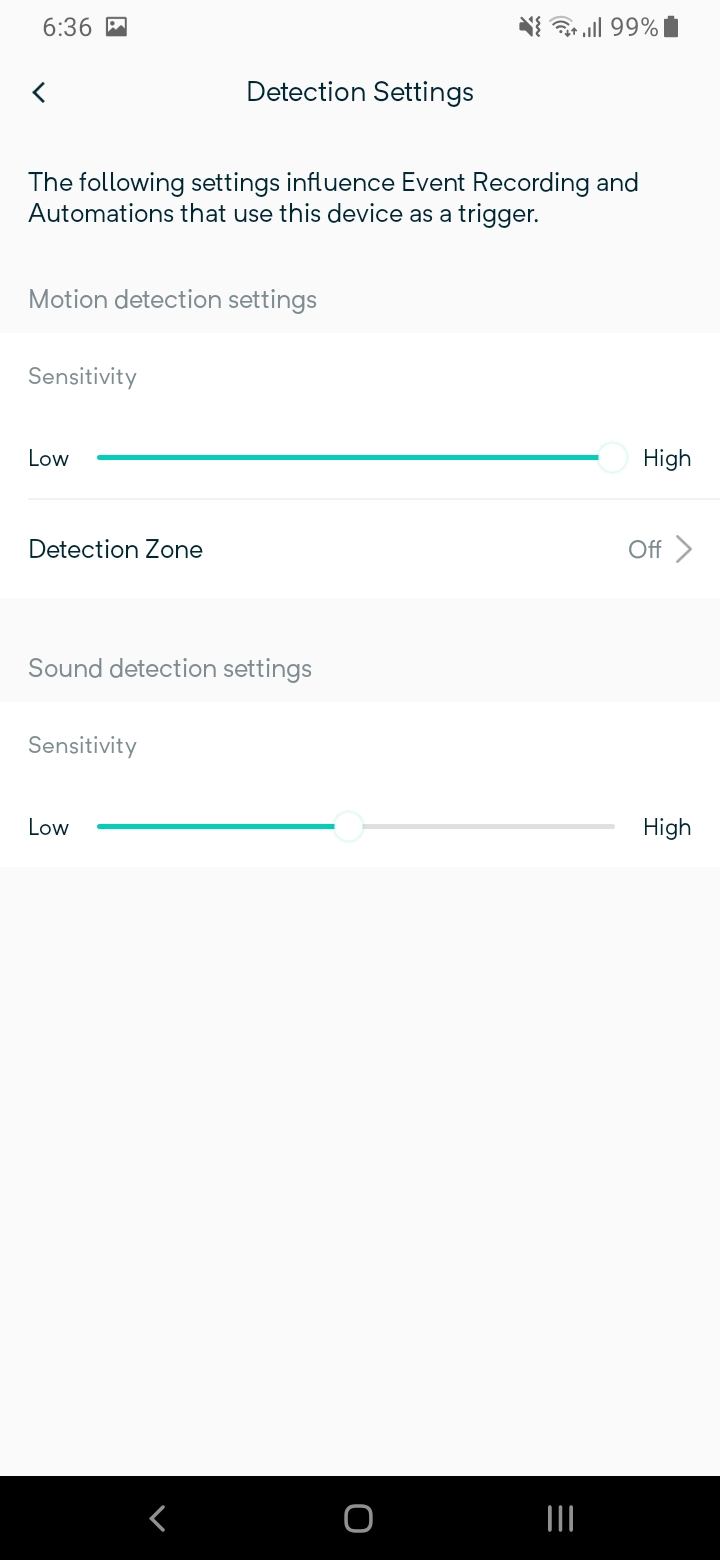
Task: Open the Detection Zone settings
Action: click(x=360, y=549)
